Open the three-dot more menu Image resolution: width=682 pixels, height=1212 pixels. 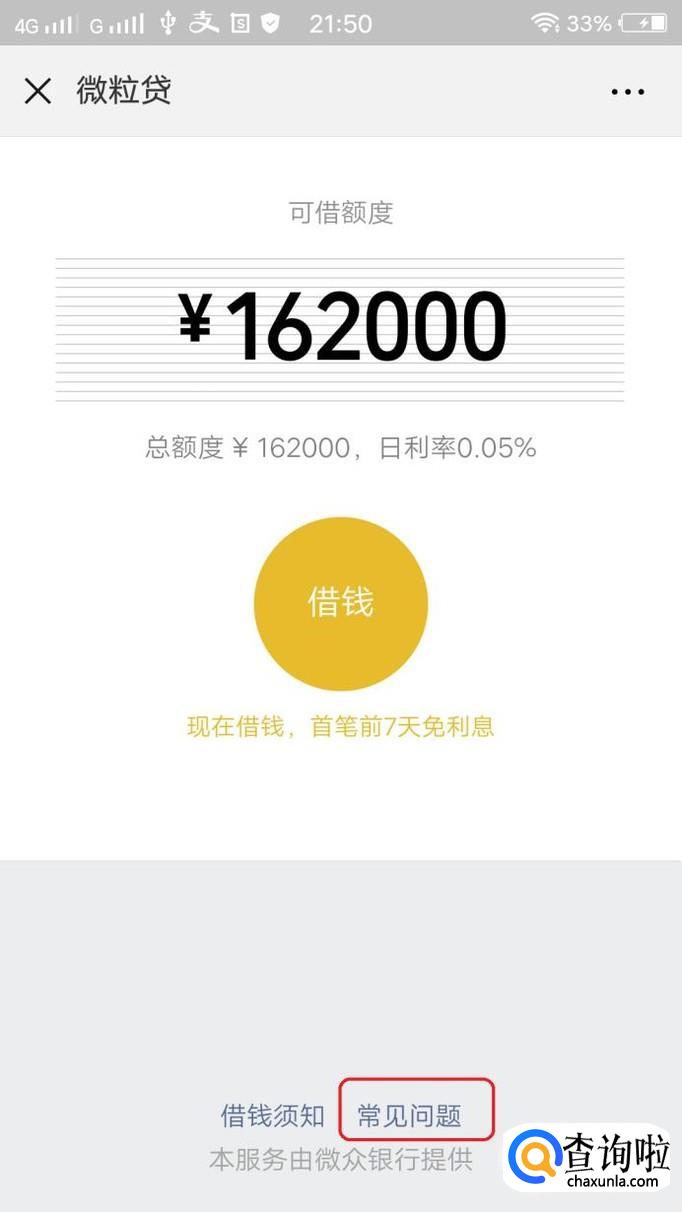(627, 92)
